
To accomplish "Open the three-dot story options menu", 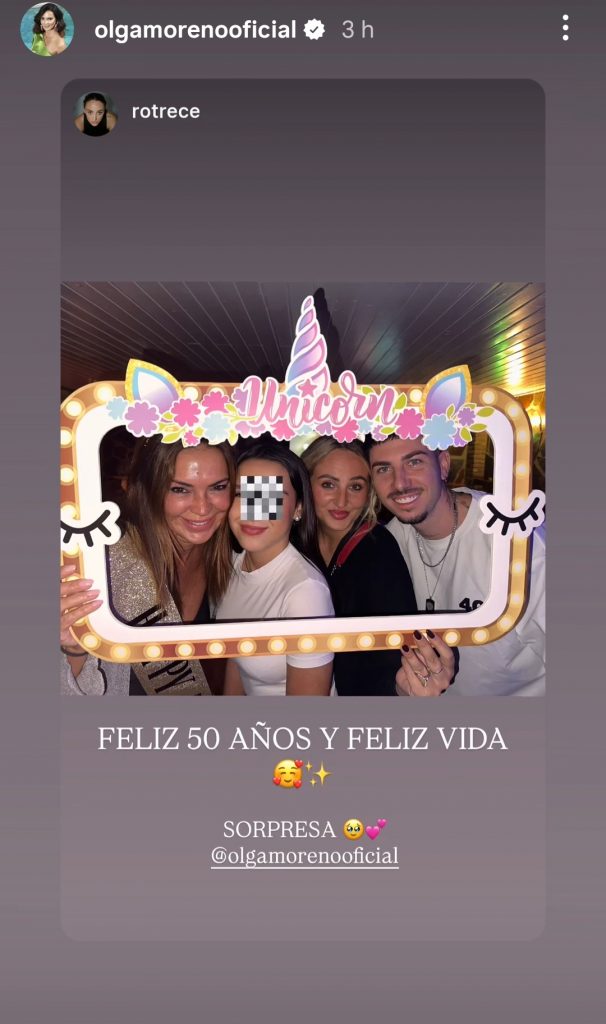I will pos(565,29).
